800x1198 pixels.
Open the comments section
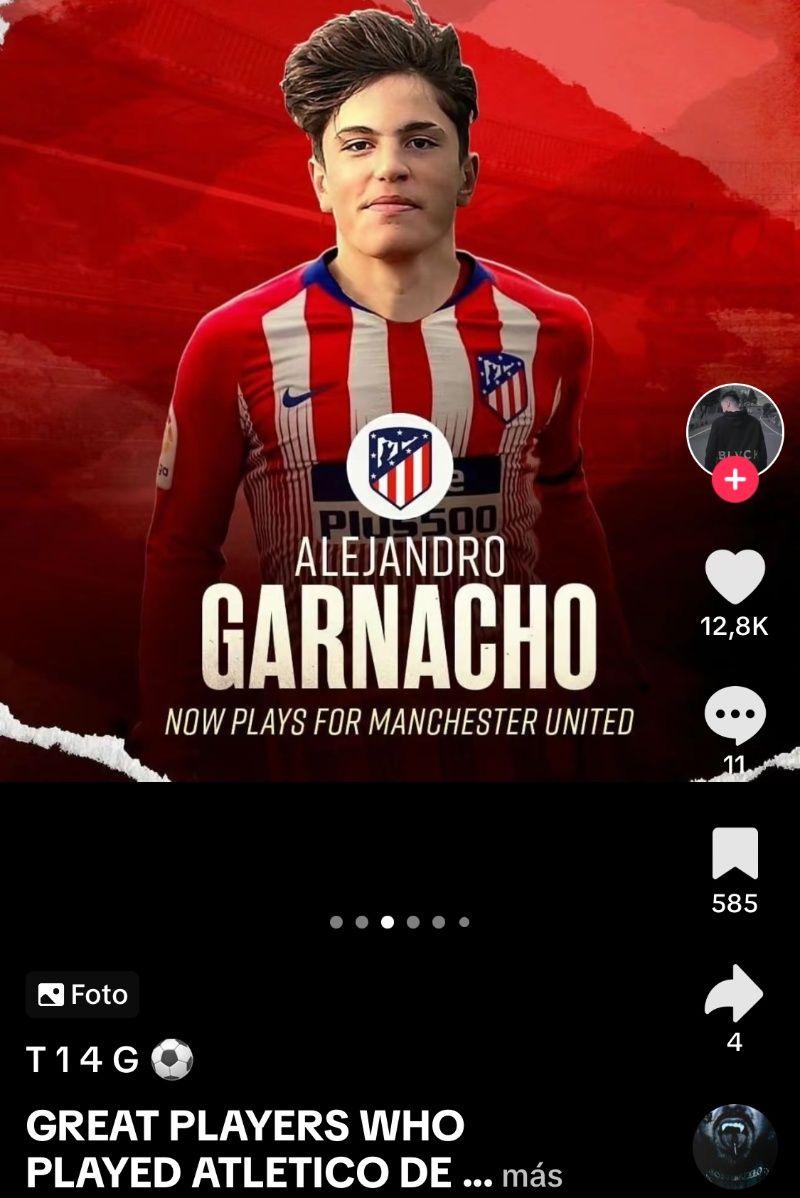pyautogui.click(x=735, y=717)
